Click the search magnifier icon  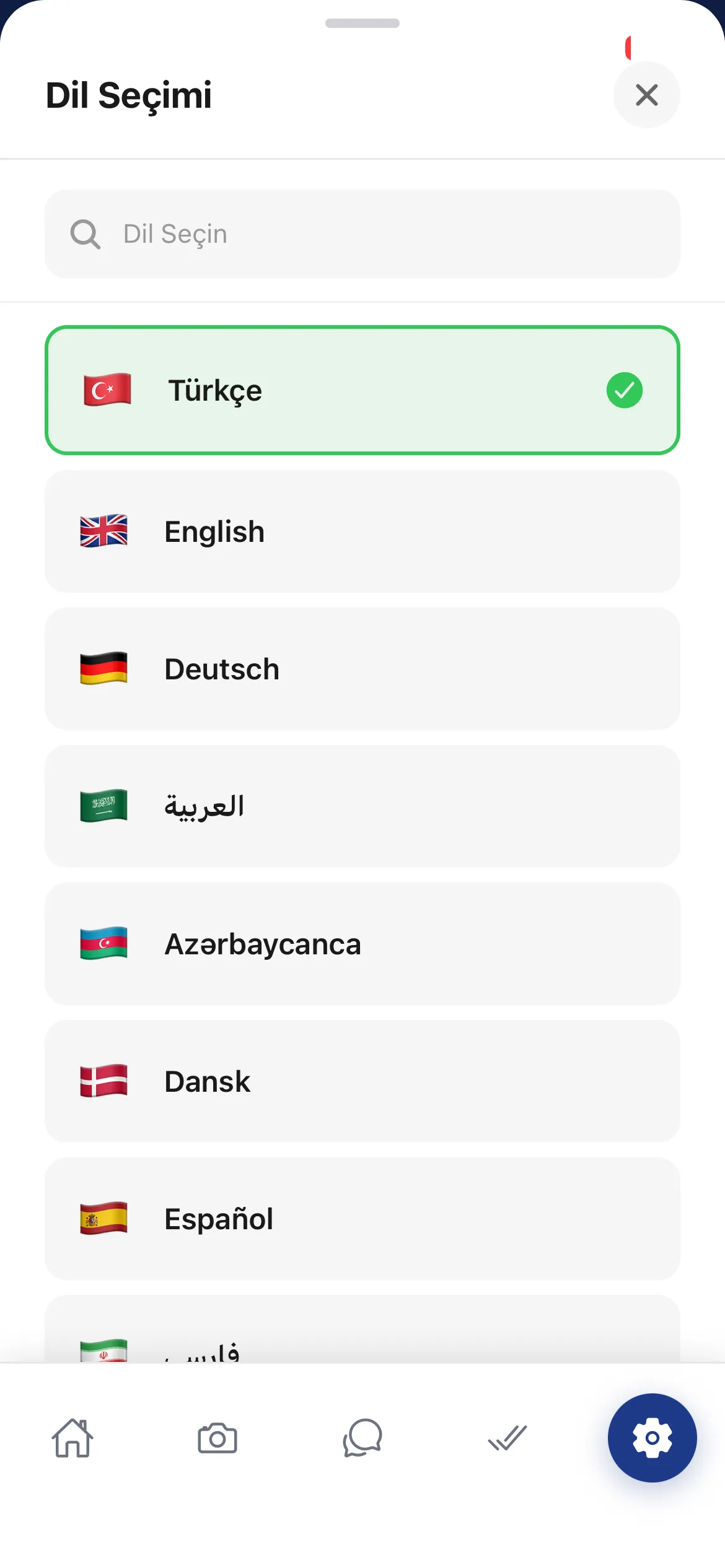pyautogui.click(x=86, y=234)
